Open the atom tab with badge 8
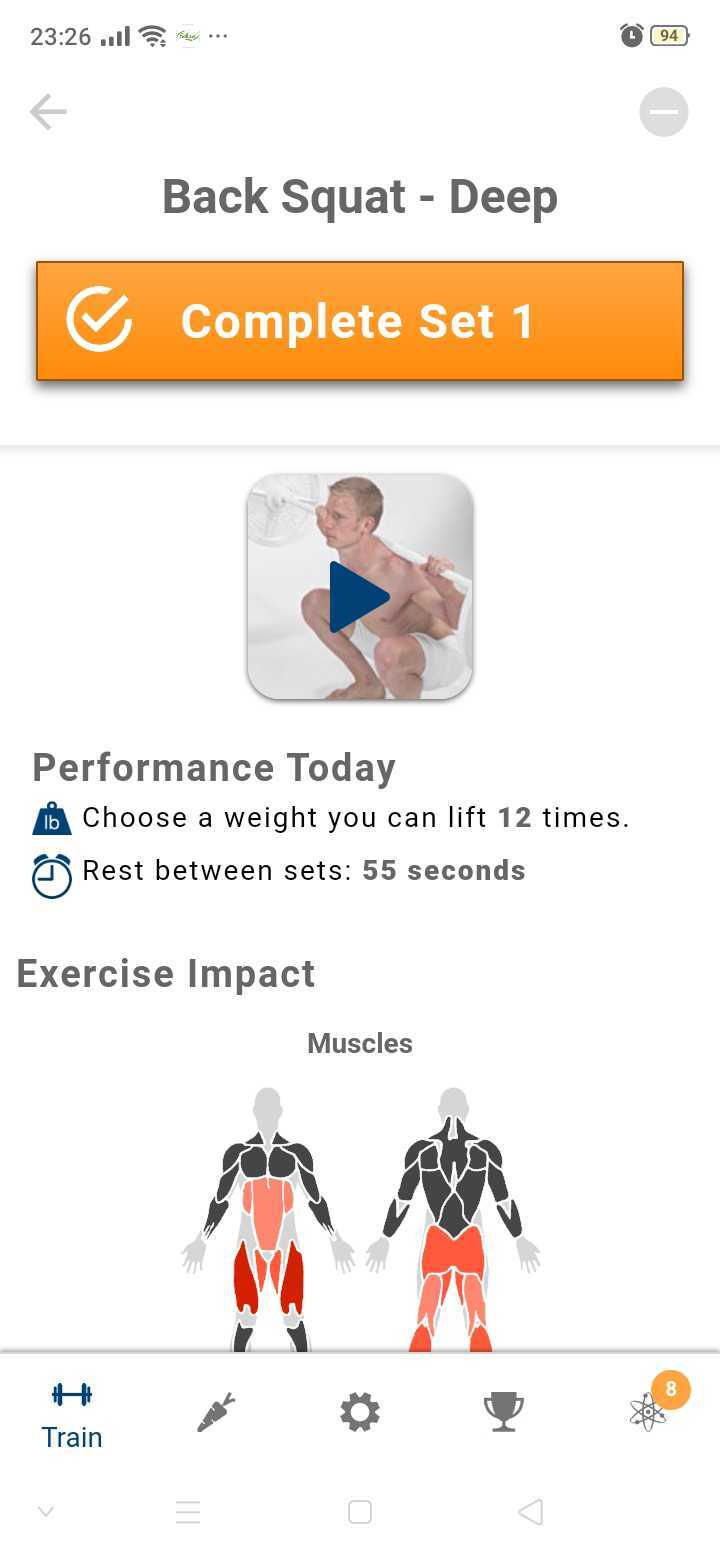This screenshot has width=720, height=1560. [x=649, y=1412]
